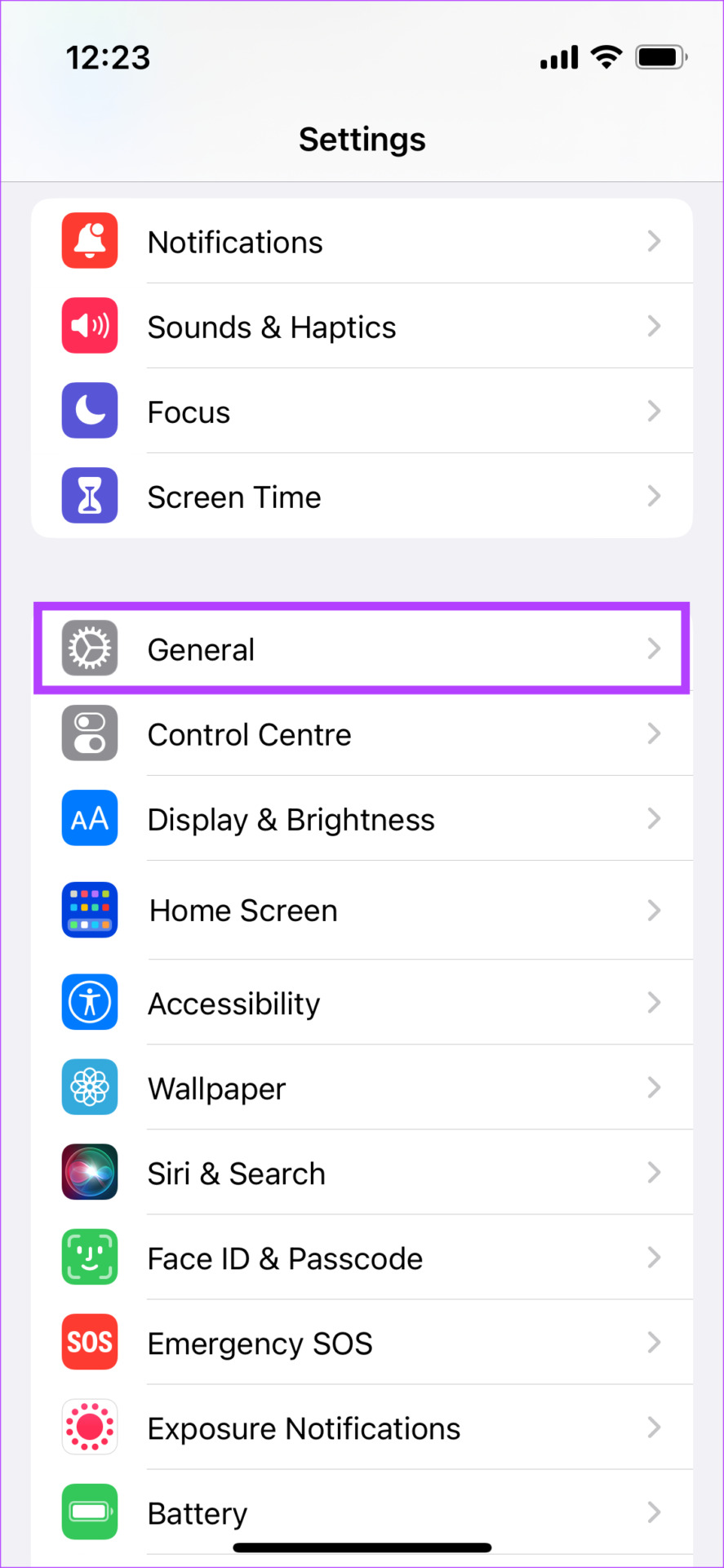
Task: Go to Sounds & Haptics
Action: pyautogui.click(x=362, y=327)
